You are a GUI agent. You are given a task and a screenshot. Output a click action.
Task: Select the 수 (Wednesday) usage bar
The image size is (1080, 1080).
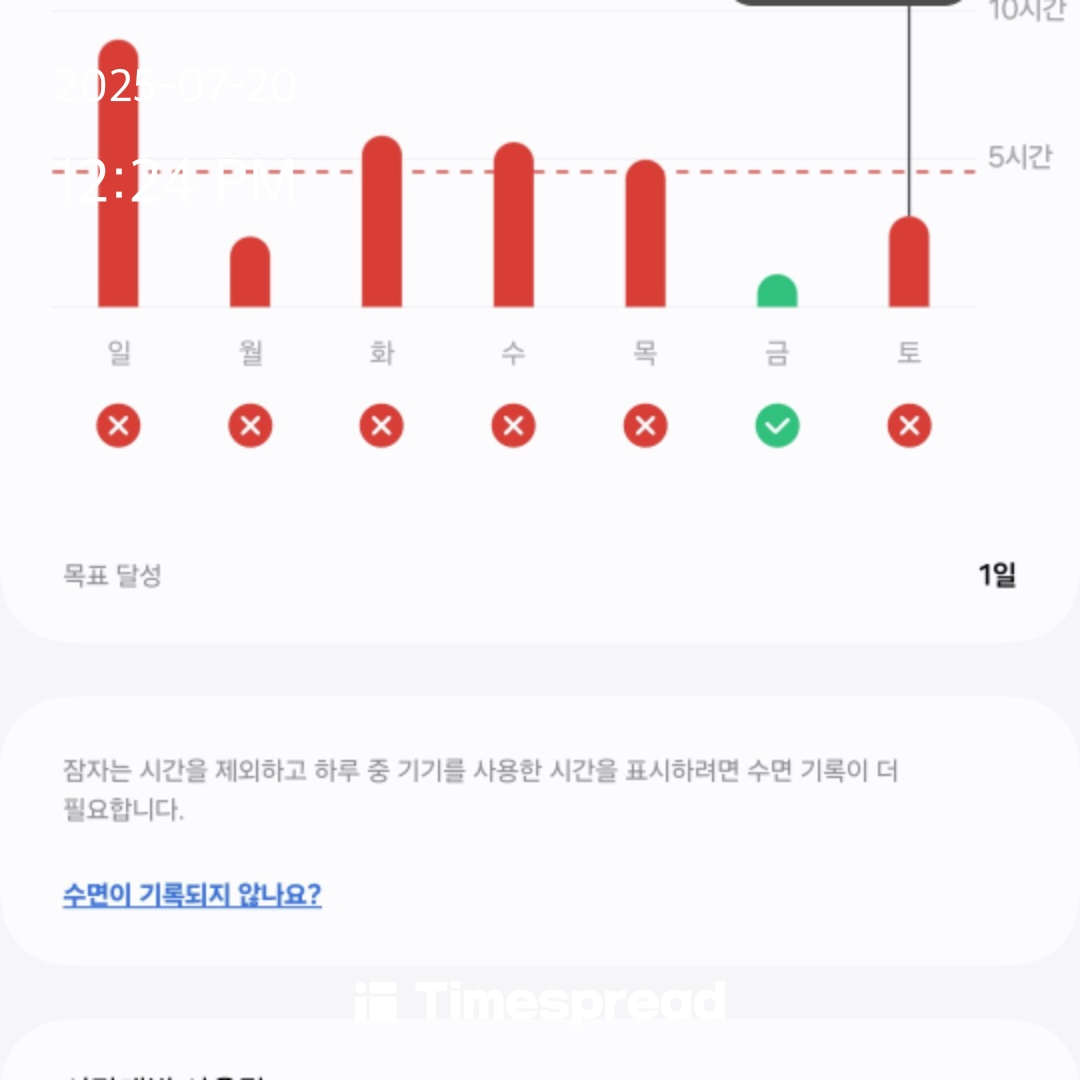(x=513, y=226)
